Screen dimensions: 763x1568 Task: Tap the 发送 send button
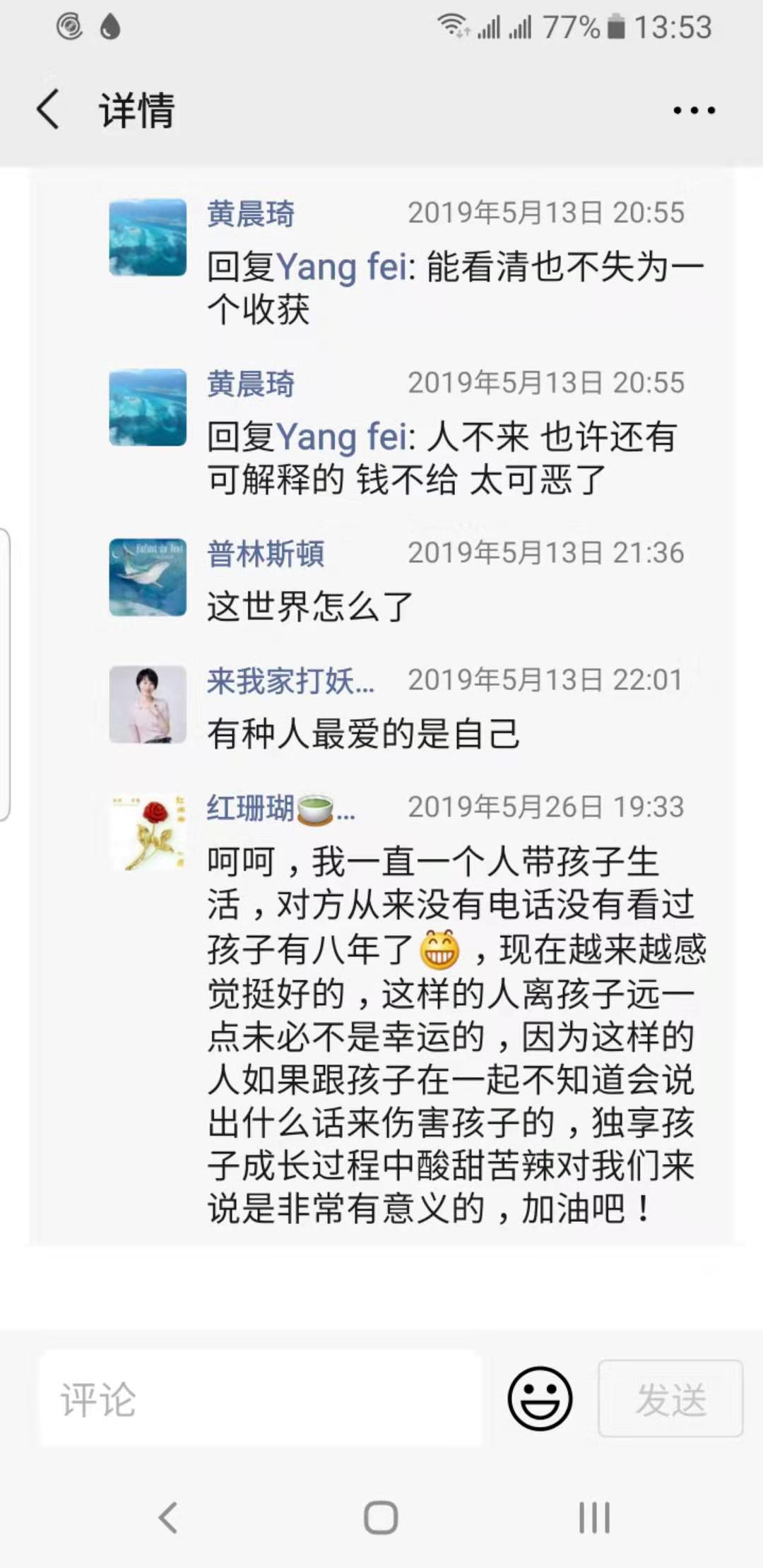tap(670, 1398)
